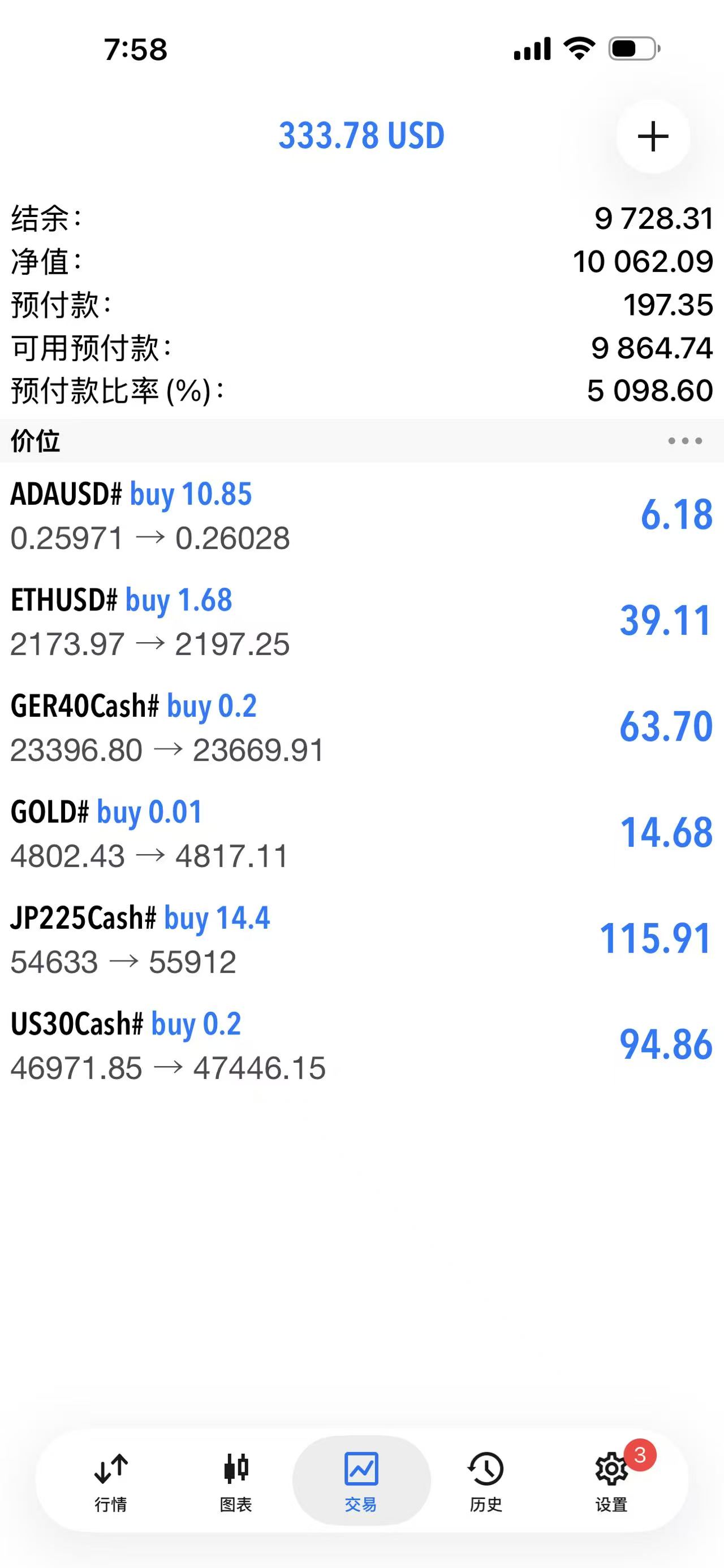Expand the JP225Cash# buy 14.4 position
Image resolution: width=724 pixels, height=1568 pixels.
361,939
